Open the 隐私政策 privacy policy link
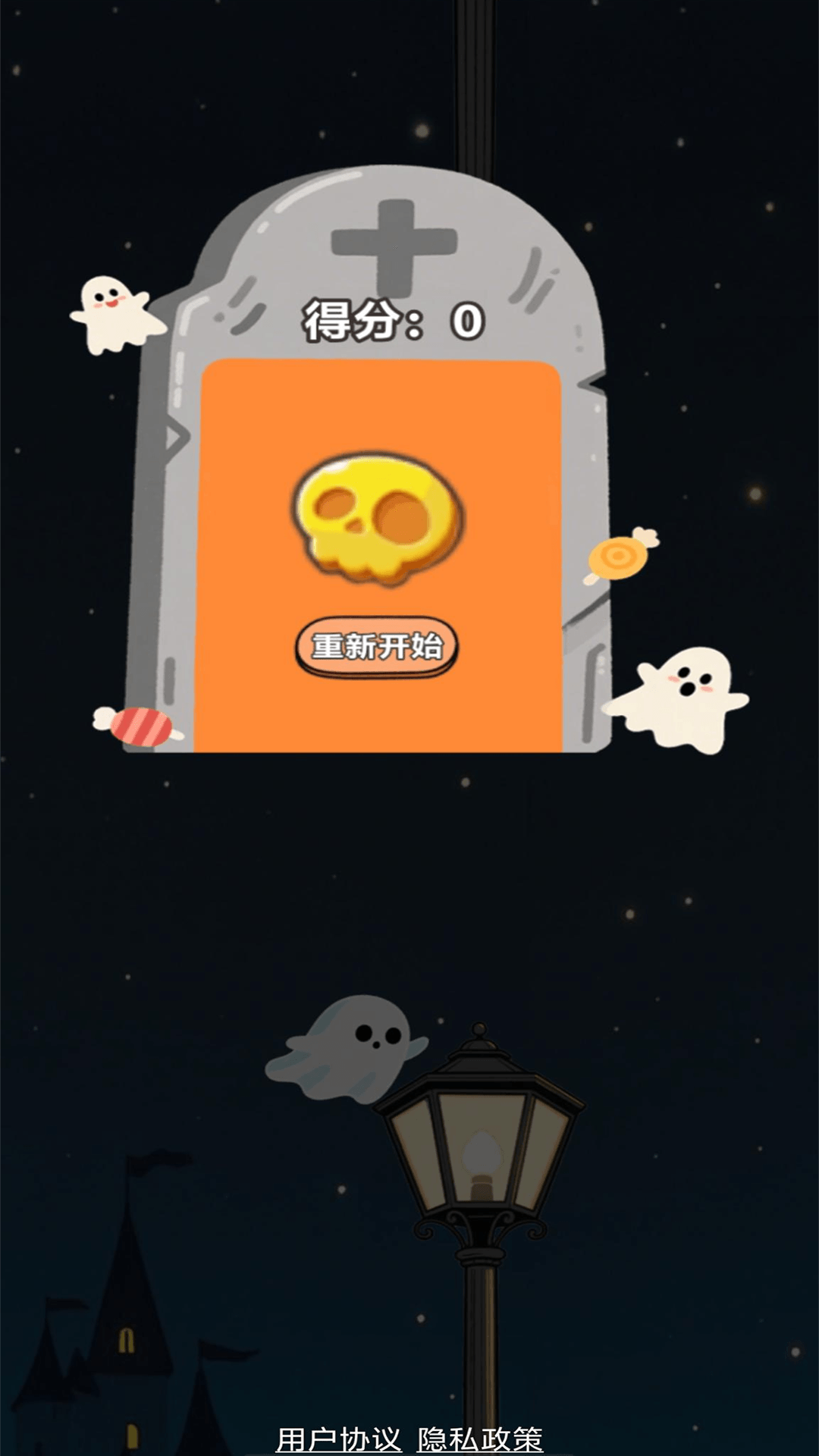The width and height of the screenshot is (819, 1456). (480, 1438)
